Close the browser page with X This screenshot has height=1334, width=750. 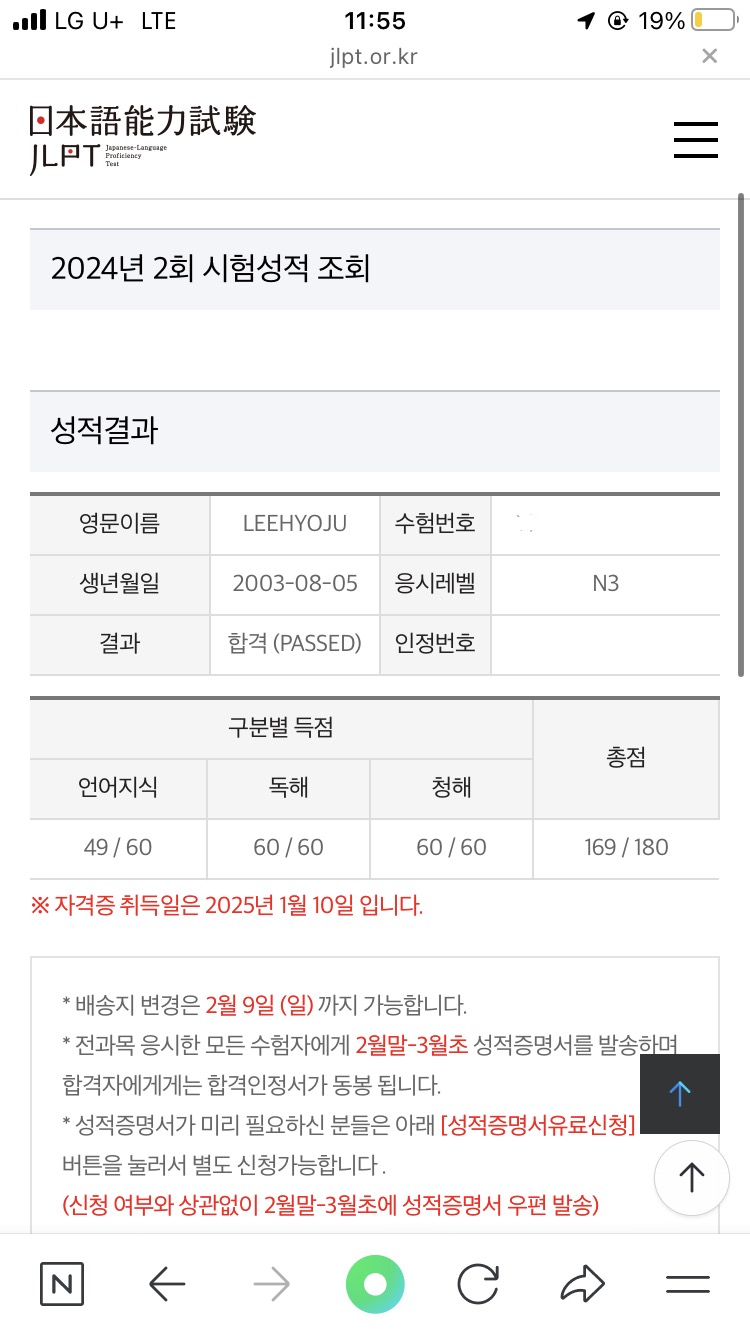[x=709, y=56]
